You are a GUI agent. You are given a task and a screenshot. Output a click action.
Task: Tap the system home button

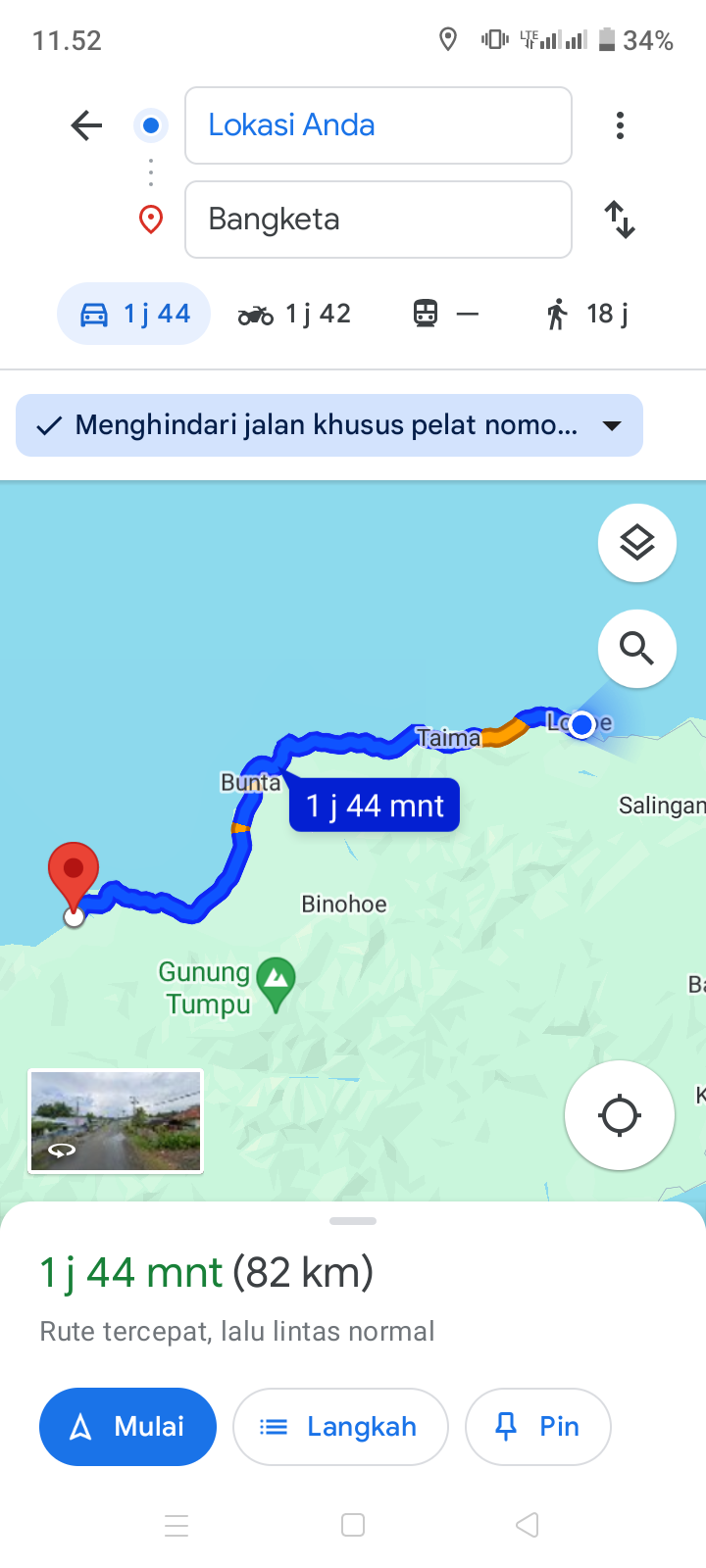(353, 1525)
